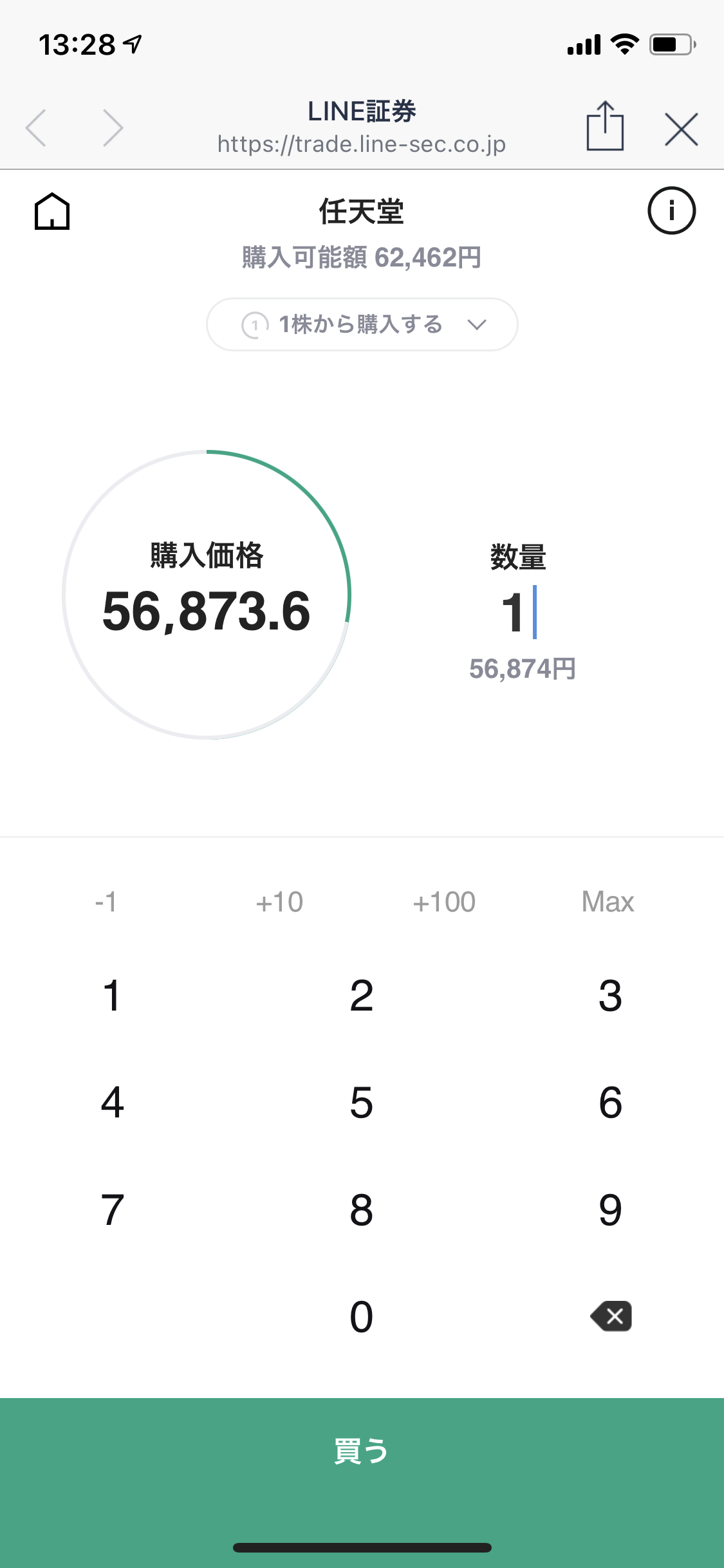The image size is (724, 1568).
Task: Share the page from the browser bar
Action: [x=605, y=126]
